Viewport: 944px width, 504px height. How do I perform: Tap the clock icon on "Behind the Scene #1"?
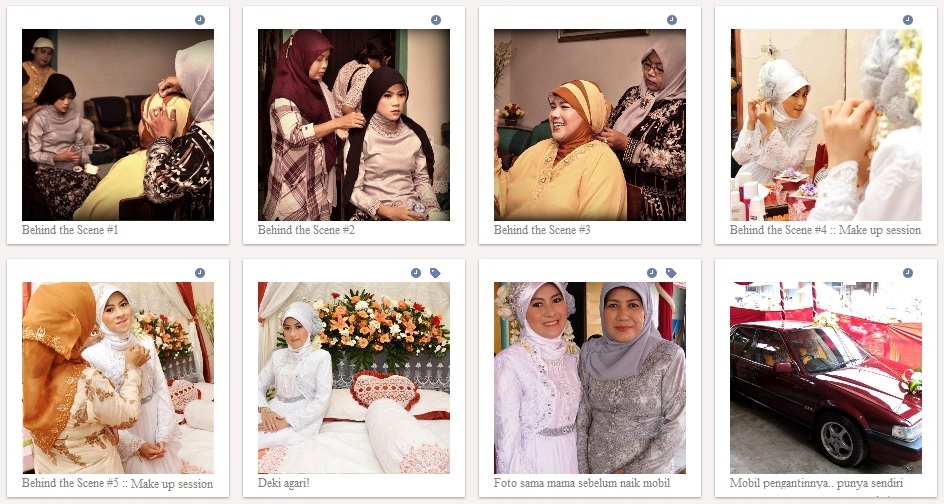[x=200, y=20]
